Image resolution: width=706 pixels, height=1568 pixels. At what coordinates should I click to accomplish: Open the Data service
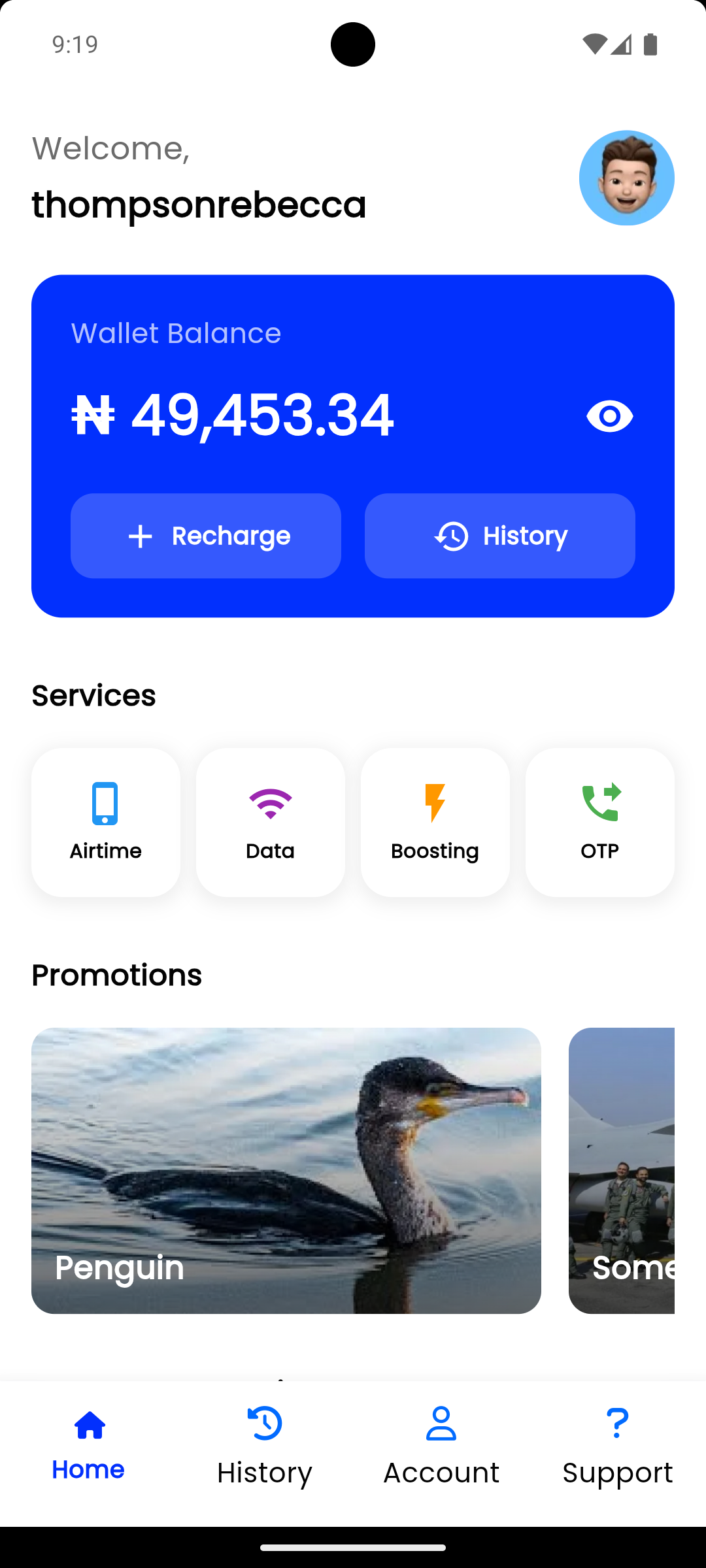click(x=271, y=822)
